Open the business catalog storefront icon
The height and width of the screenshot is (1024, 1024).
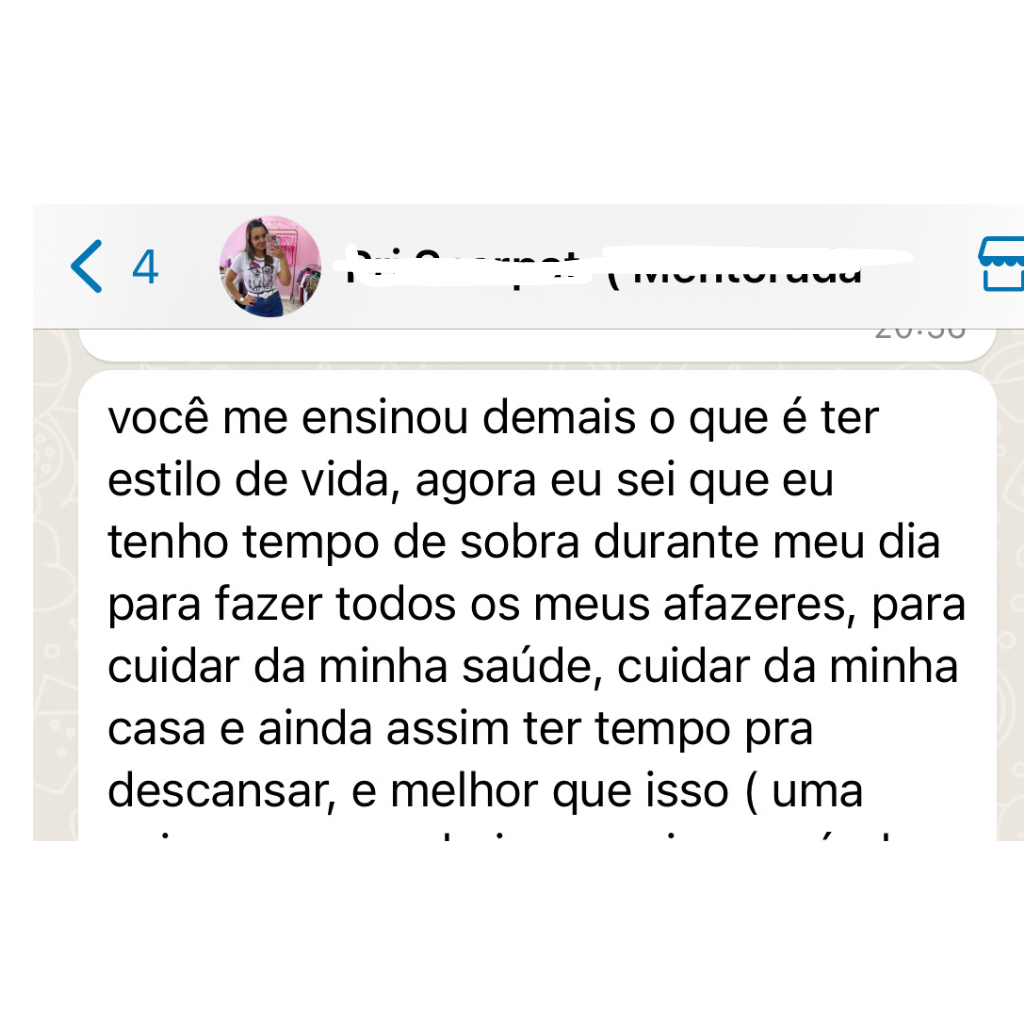tap(1002, 264)
